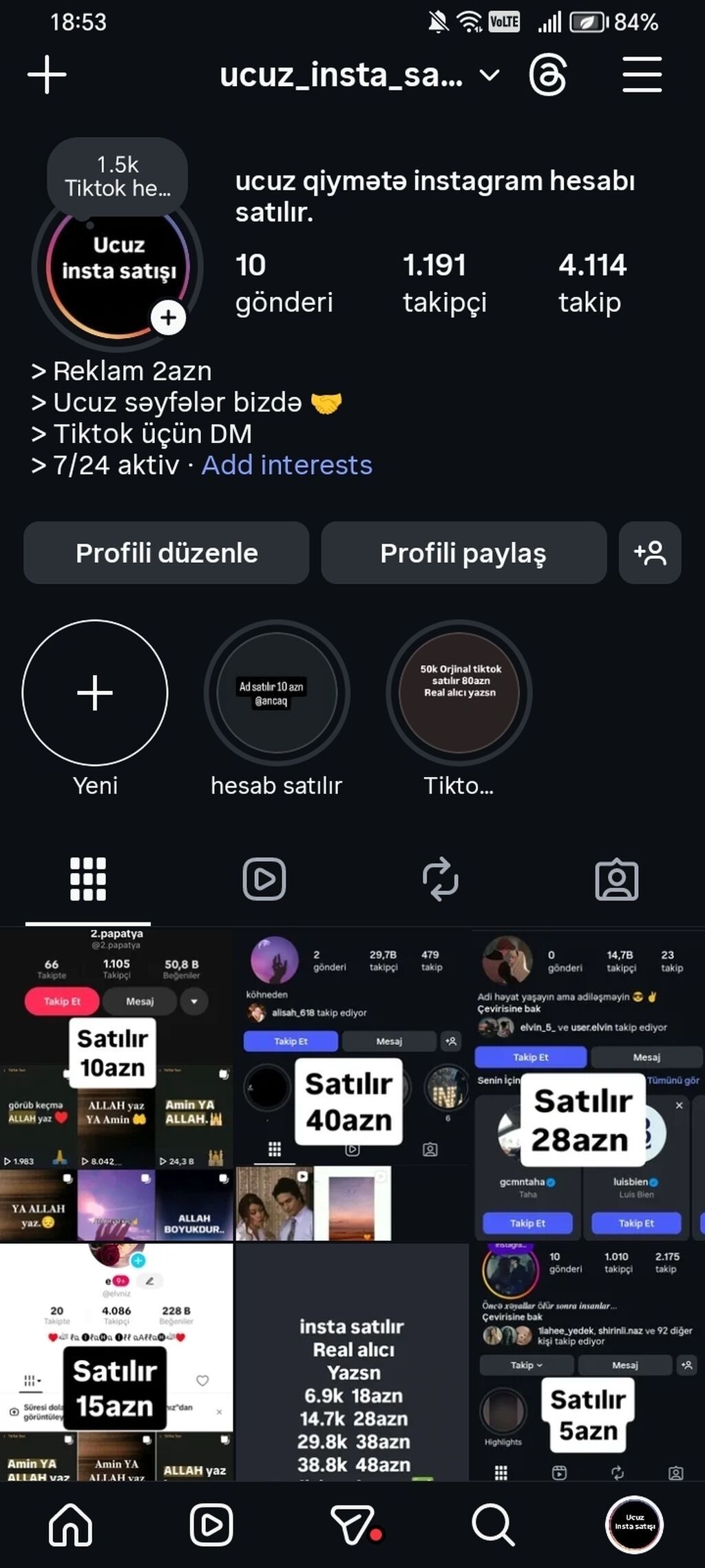
Task: Open the search tab
Action: pyautogui.click(x=493, y=1525)
